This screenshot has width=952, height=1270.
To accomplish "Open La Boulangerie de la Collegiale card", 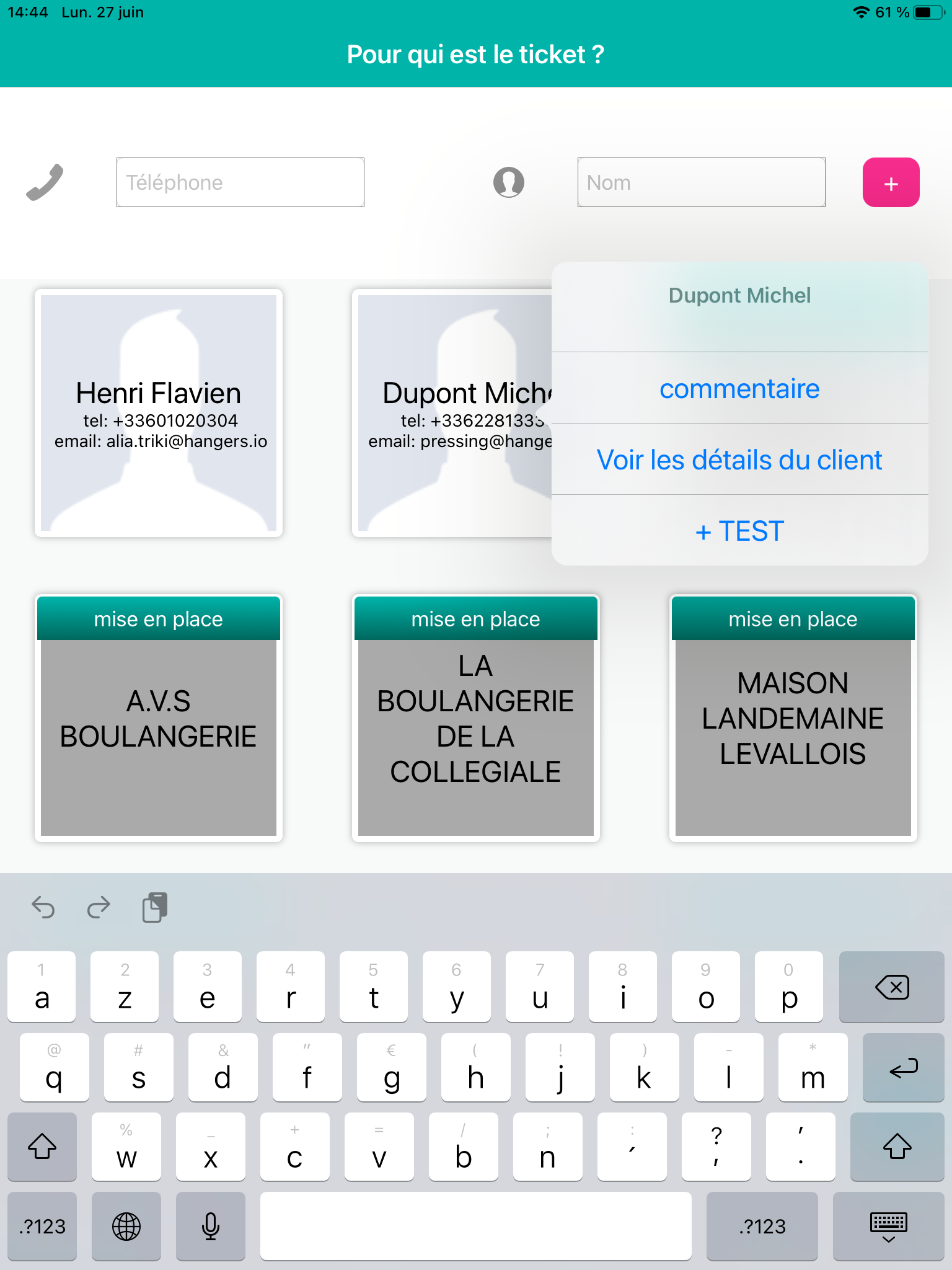I will 475,718.
